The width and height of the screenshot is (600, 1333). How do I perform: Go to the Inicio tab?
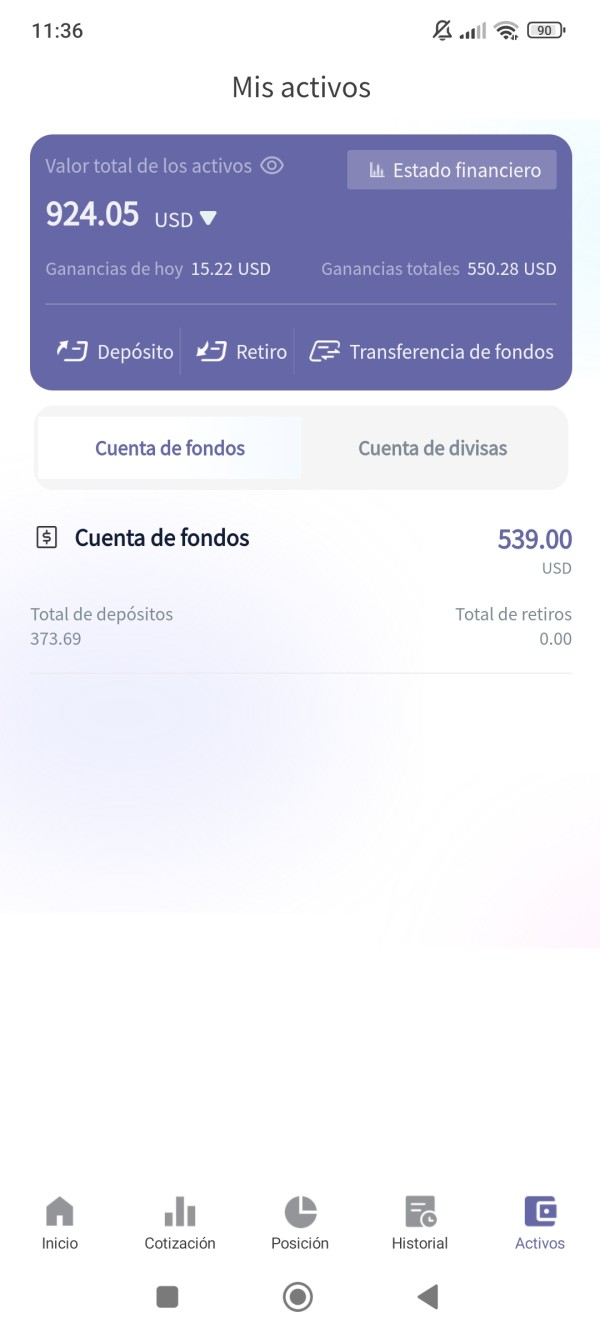[60, 1223]
